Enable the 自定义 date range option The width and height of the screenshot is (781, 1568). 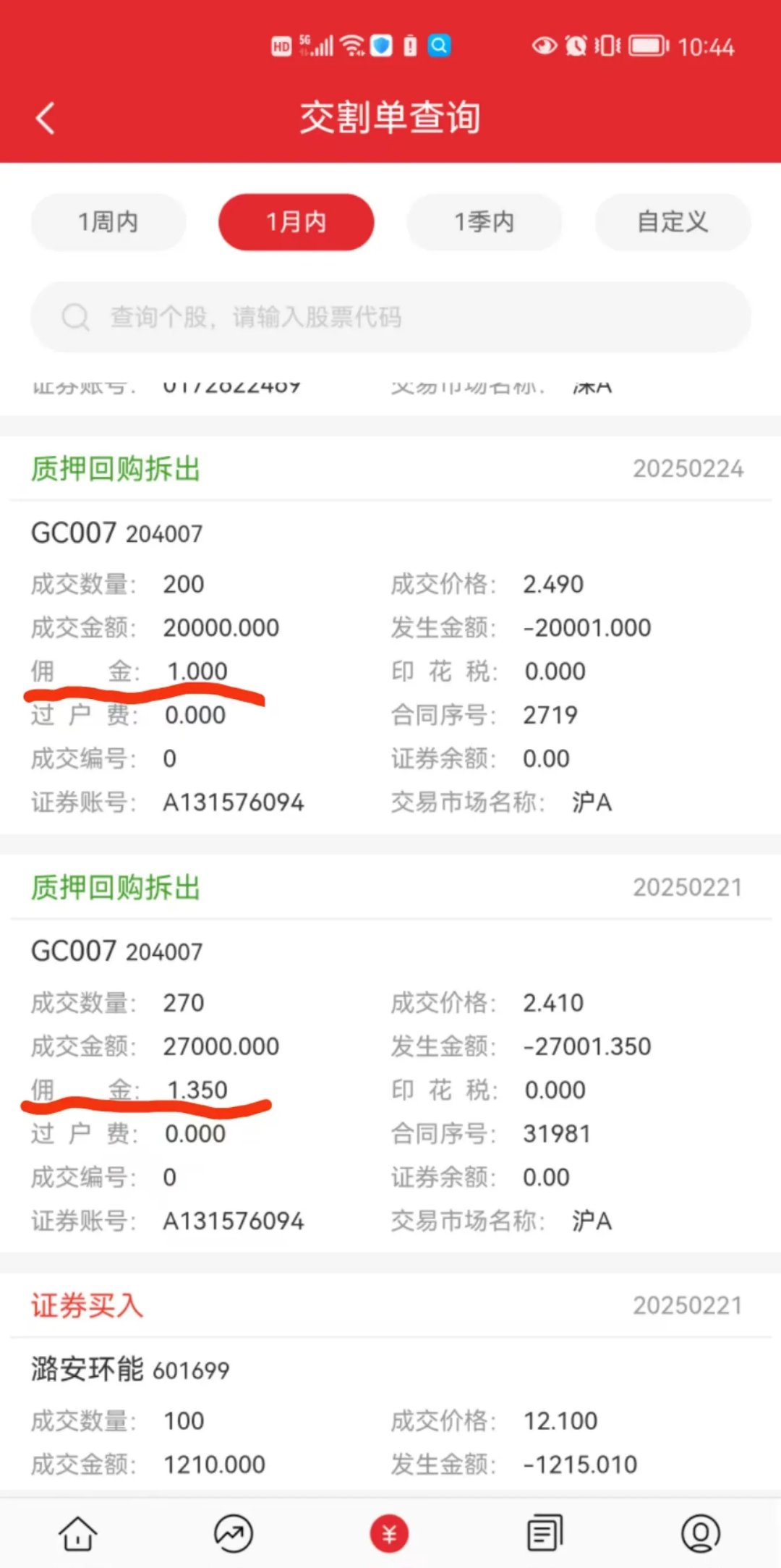point(672,222)
